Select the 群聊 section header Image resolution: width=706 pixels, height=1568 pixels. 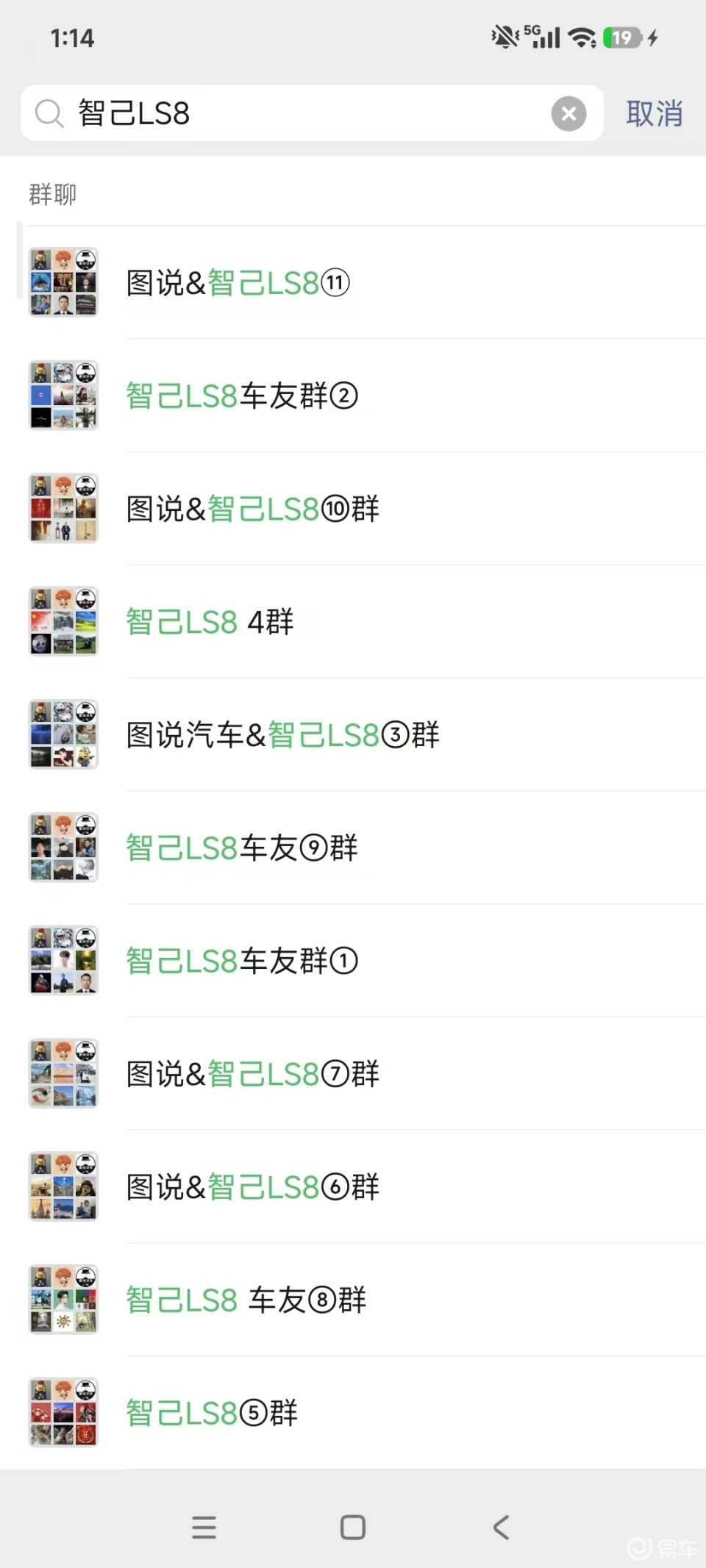51,193
